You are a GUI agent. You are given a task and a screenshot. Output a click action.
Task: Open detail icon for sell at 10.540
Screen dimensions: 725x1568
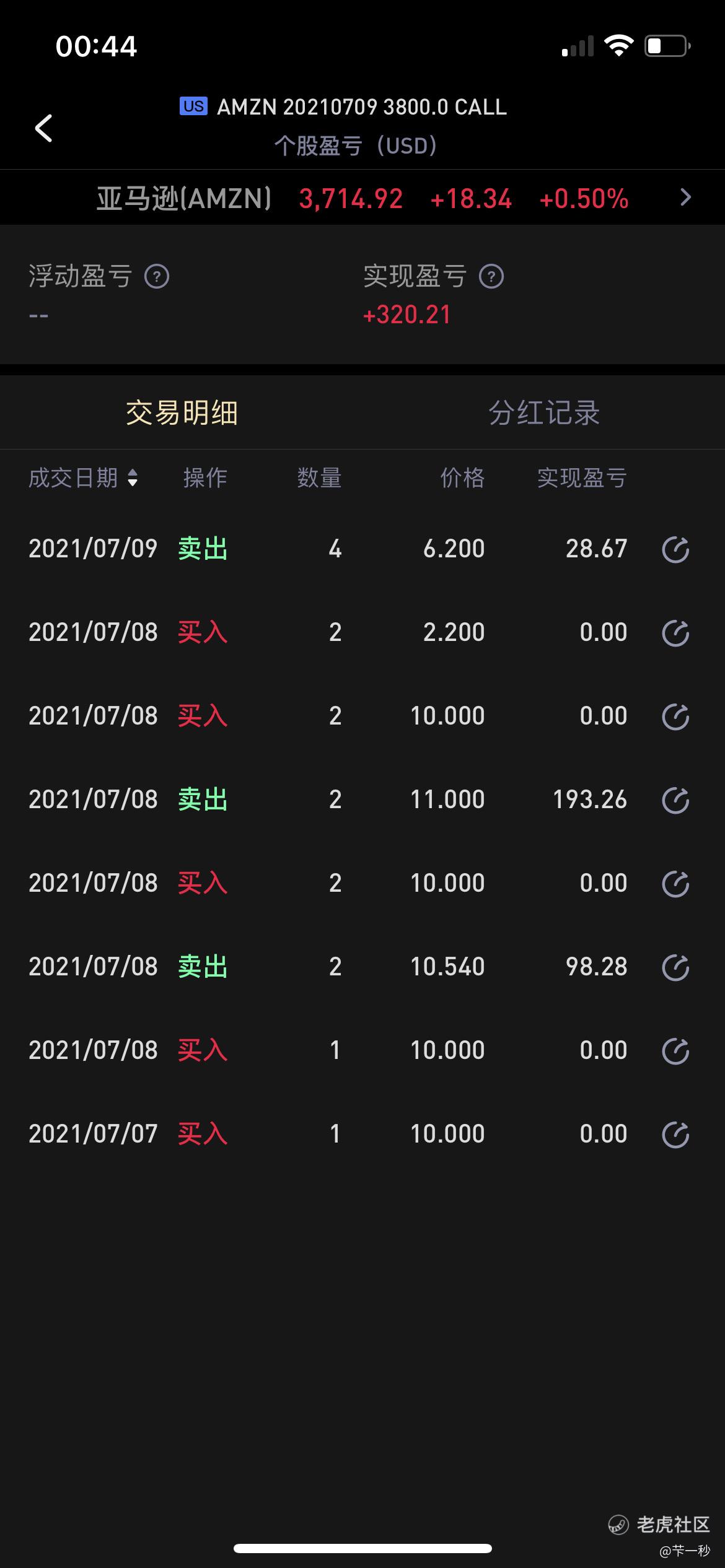coord(675,967)
